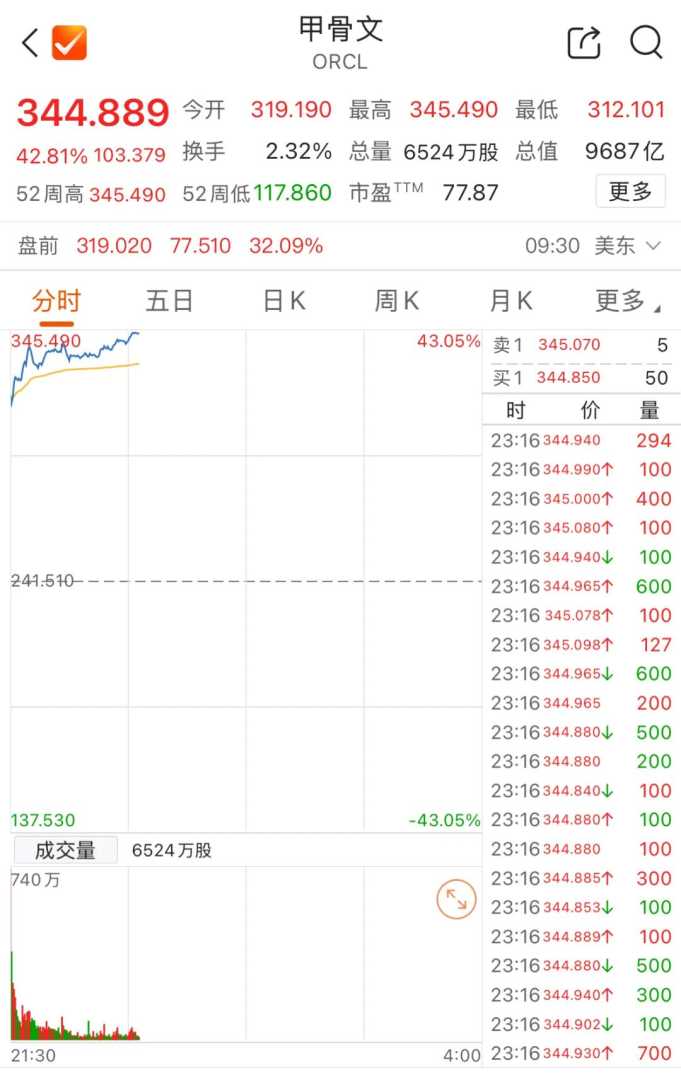Switch to the 五日 chart tab
Image resolution: width=681 pixels, height=1080 pixels.
tap(169, 301)
